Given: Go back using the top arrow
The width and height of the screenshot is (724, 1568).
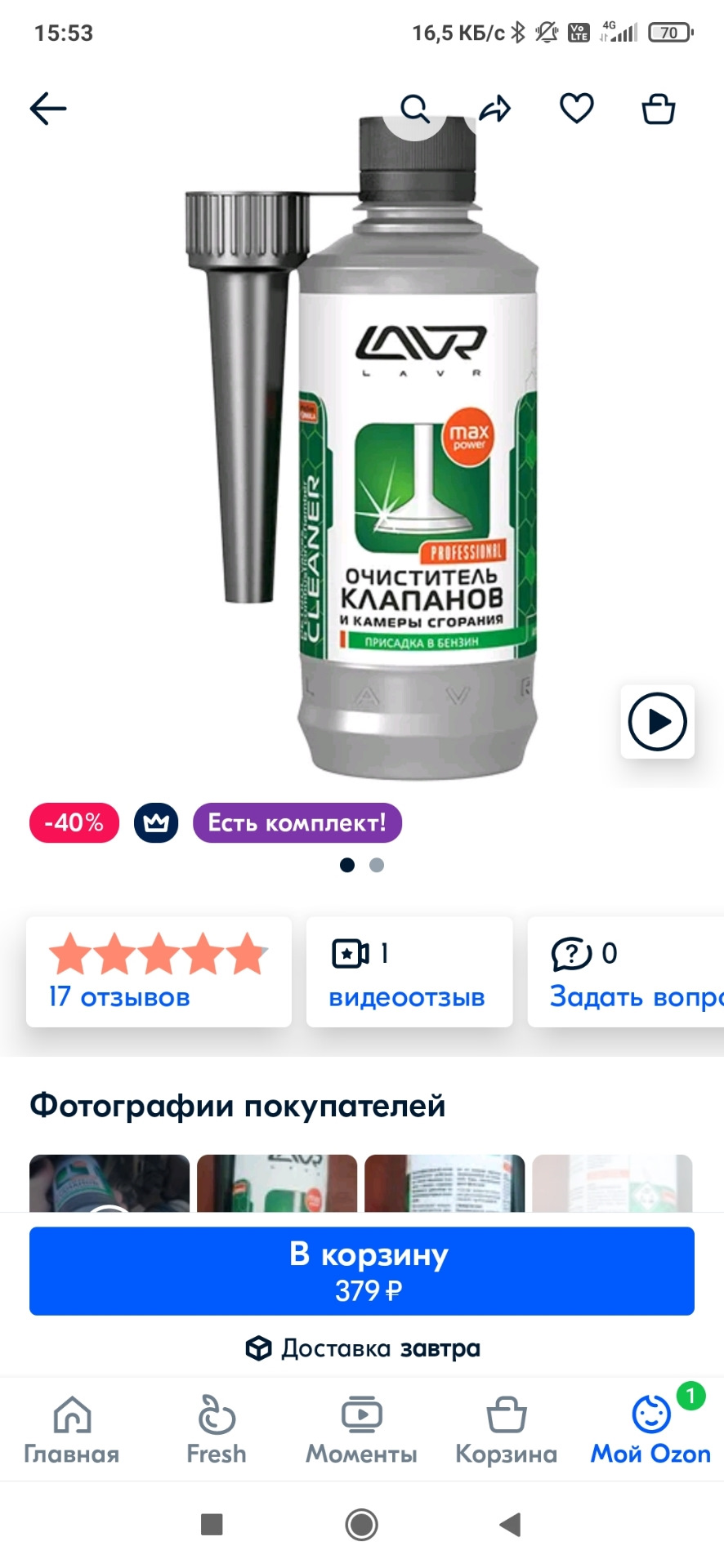Looking at the screenshot, I should pyautogui.click(x=48, y=109).
